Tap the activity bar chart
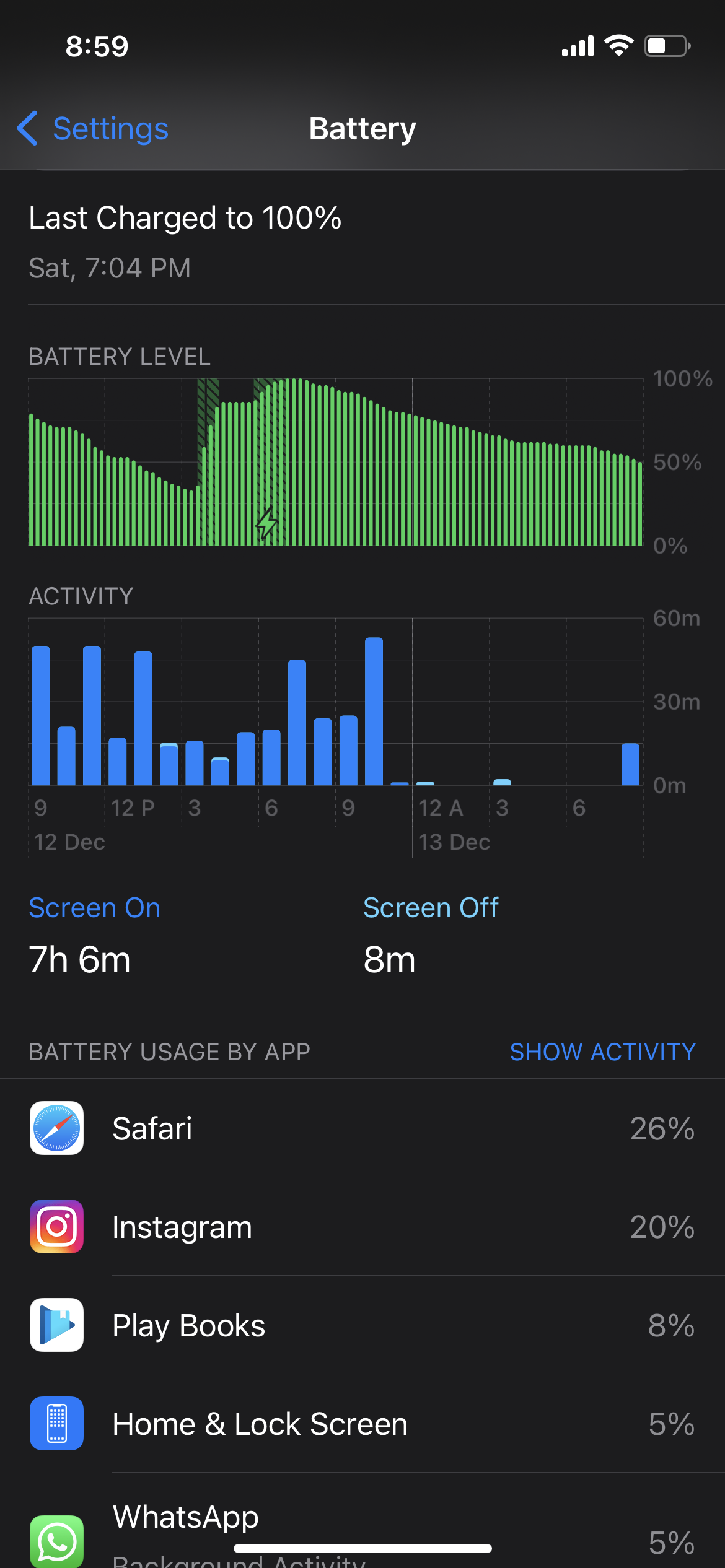Image resolution: width=725 pixels, height=1568 pixels. (336, 702)
